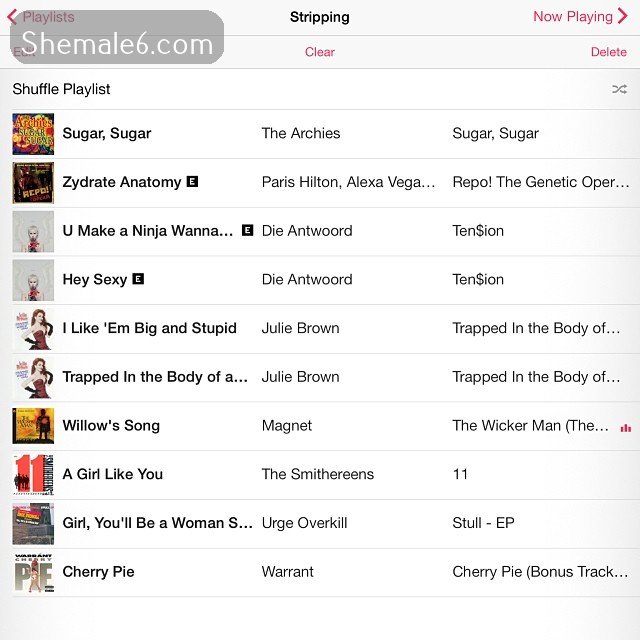Play Cherry Pie by Warrant
The width and height of the screenshot is (640, 640).
pyautogui.click(x=99, y=572)
